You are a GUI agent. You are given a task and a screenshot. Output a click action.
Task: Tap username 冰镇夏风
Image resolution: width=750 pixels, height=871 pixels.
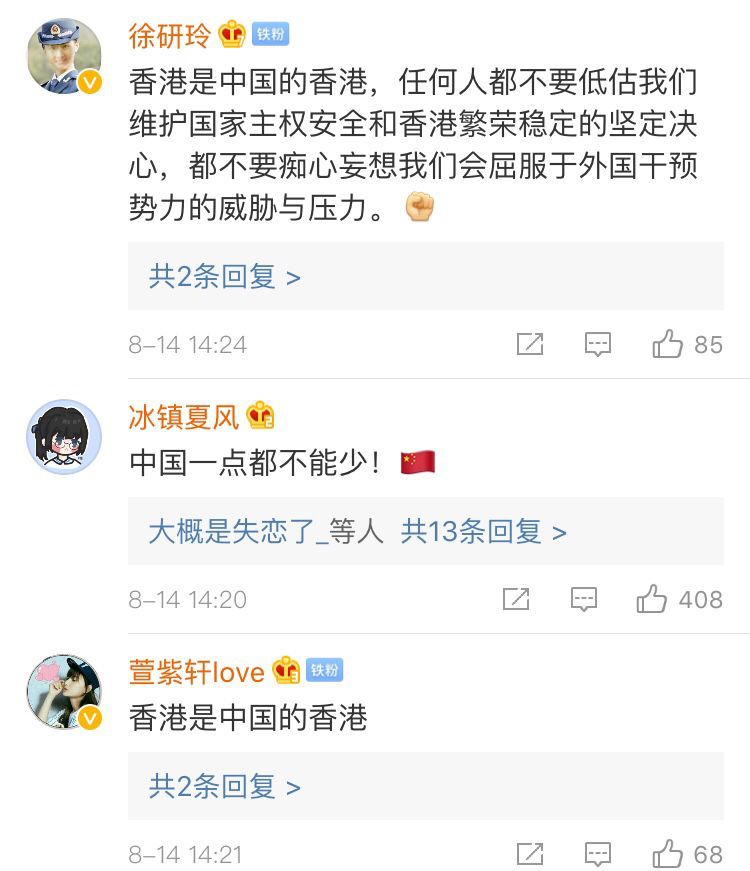coord(184,417)
